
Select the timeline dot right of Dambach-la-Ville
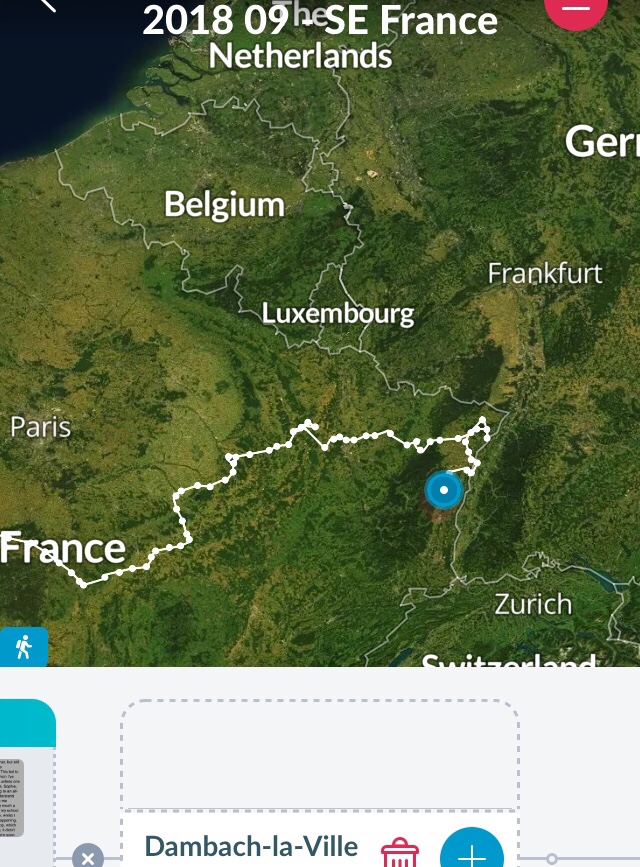pos(551,858)
